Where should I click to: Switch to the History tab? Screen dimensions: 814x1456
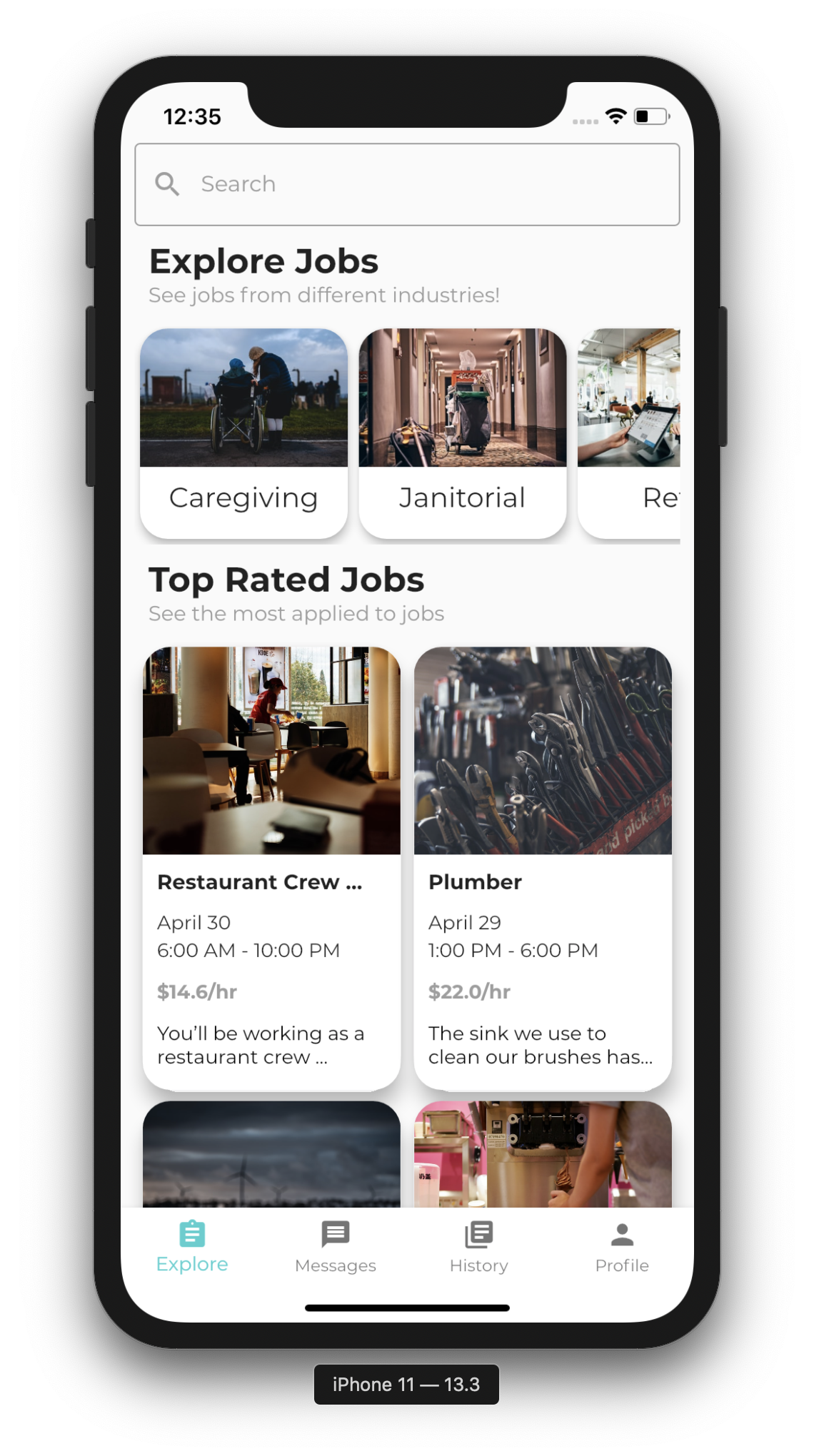point(478,1246)
